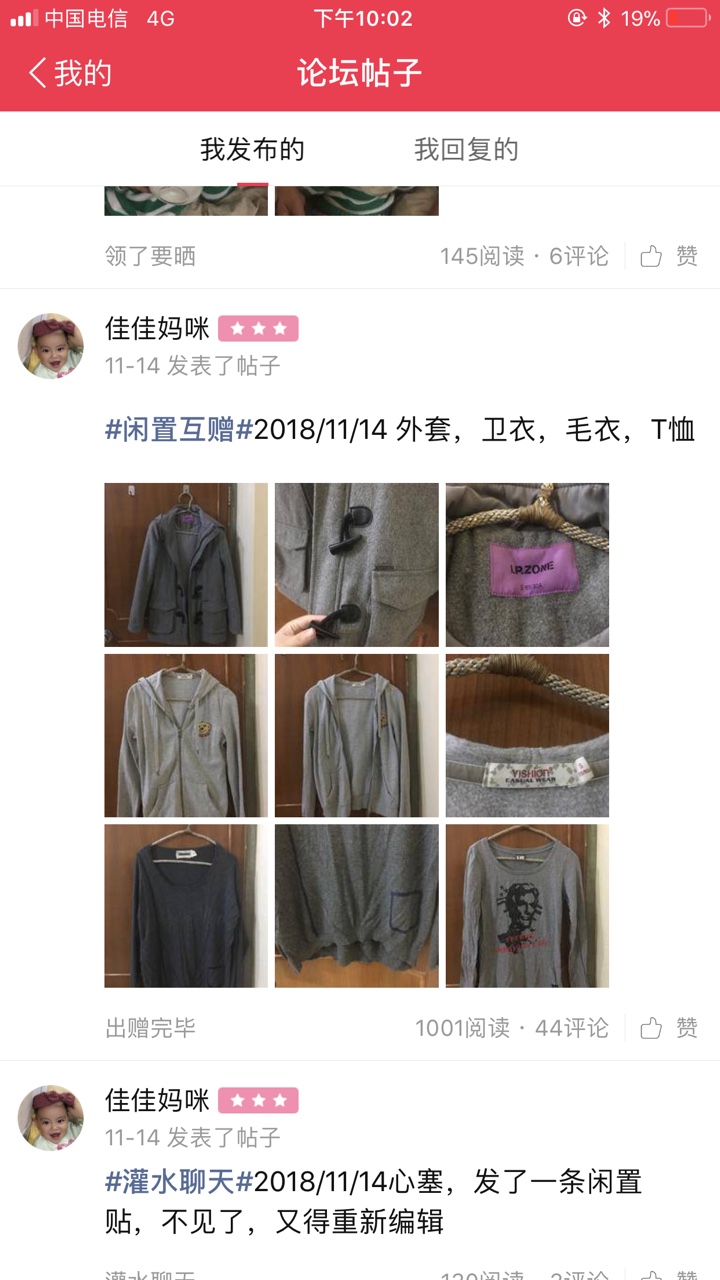Open the toggle button close-up photo
This screenshot has height=1280, width=720.
click(357, 565)
